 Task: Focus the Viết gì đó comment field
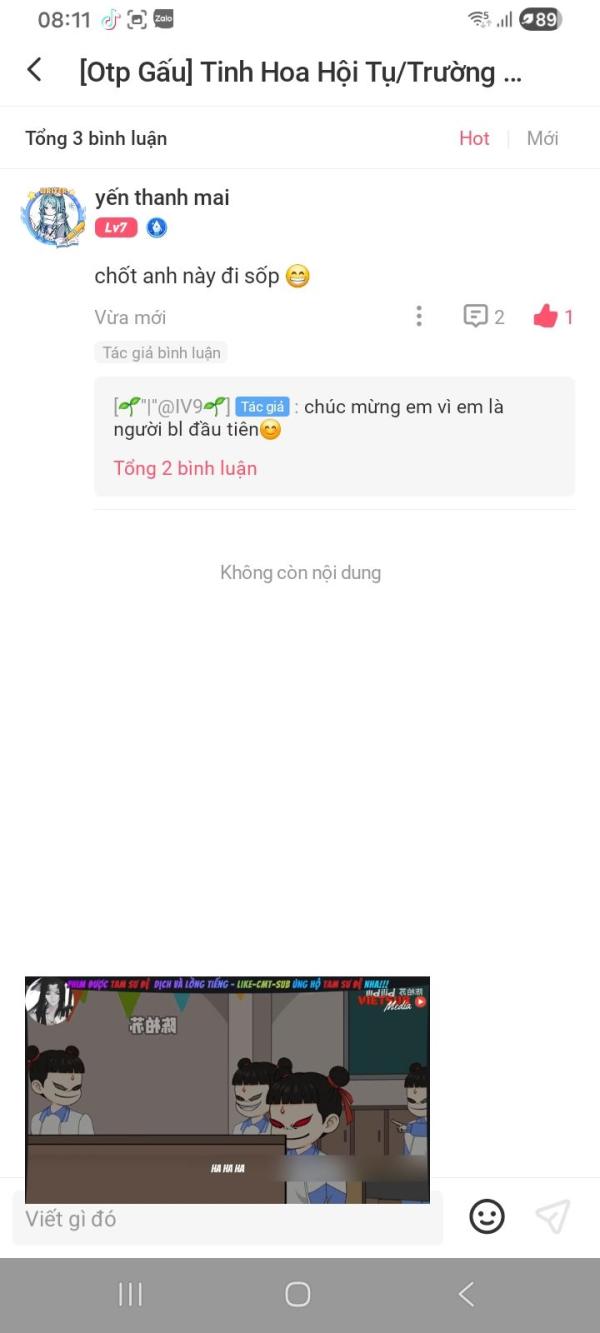coord(227,1218)
